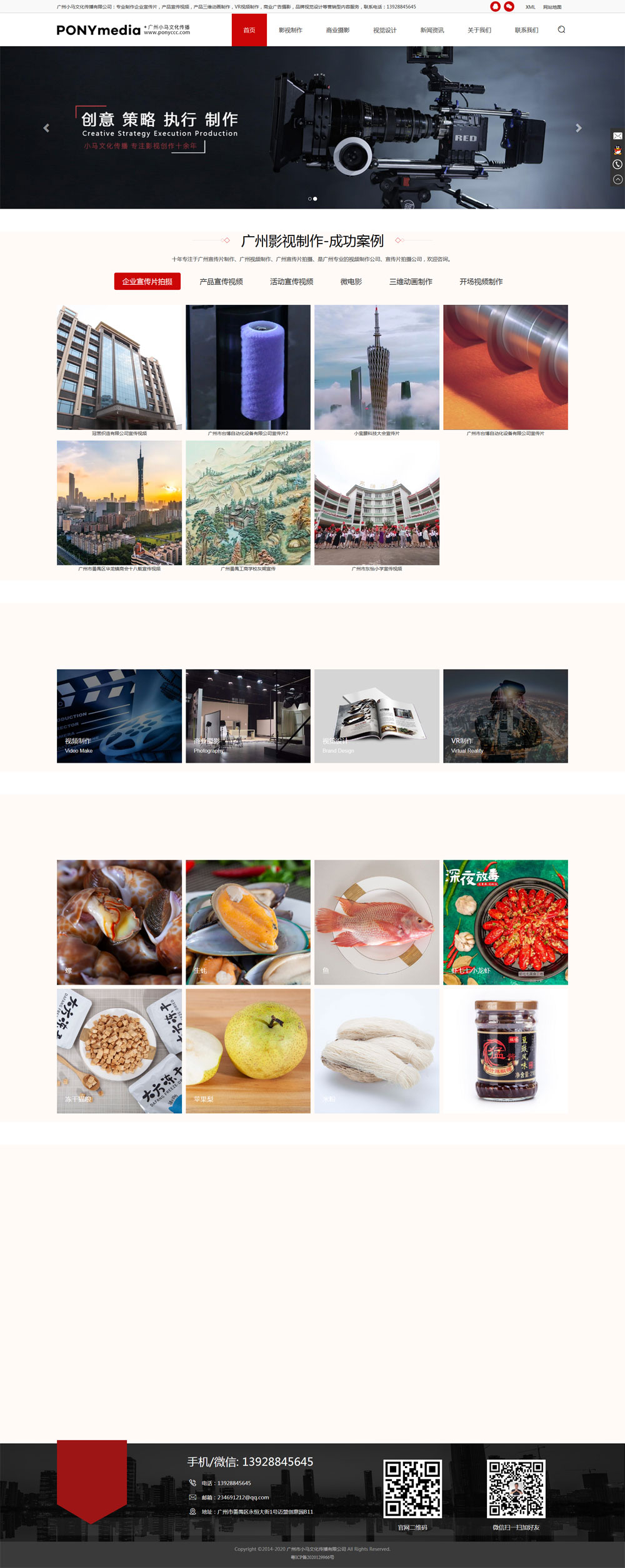Tap the back-to-top arrow in side toolbar
625x1568 pixels.
click(617, 179)
